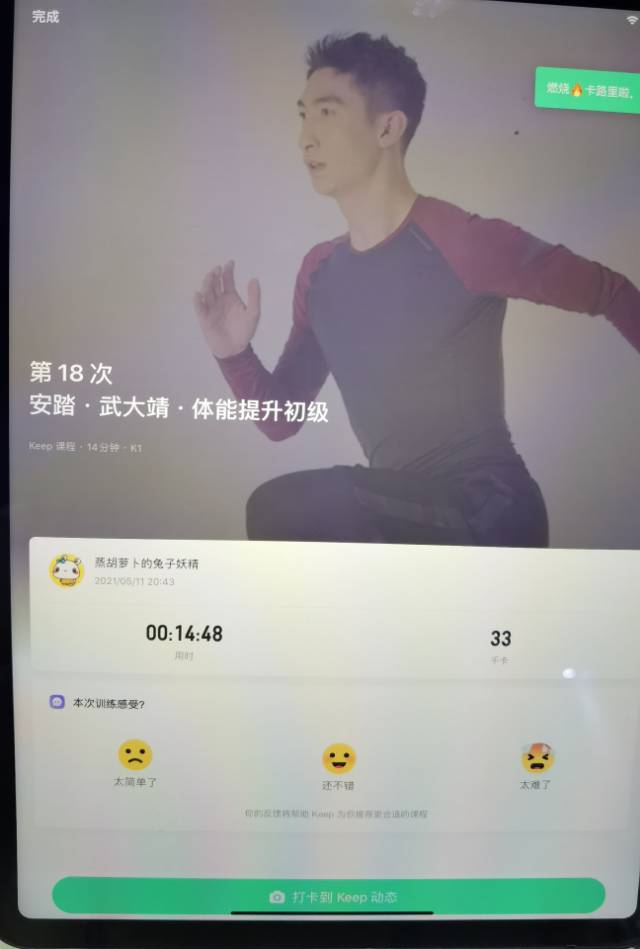
Task: Open 蒸胡萝卜的兔子妖精 profile avatar
Action: tap(67, 571)
